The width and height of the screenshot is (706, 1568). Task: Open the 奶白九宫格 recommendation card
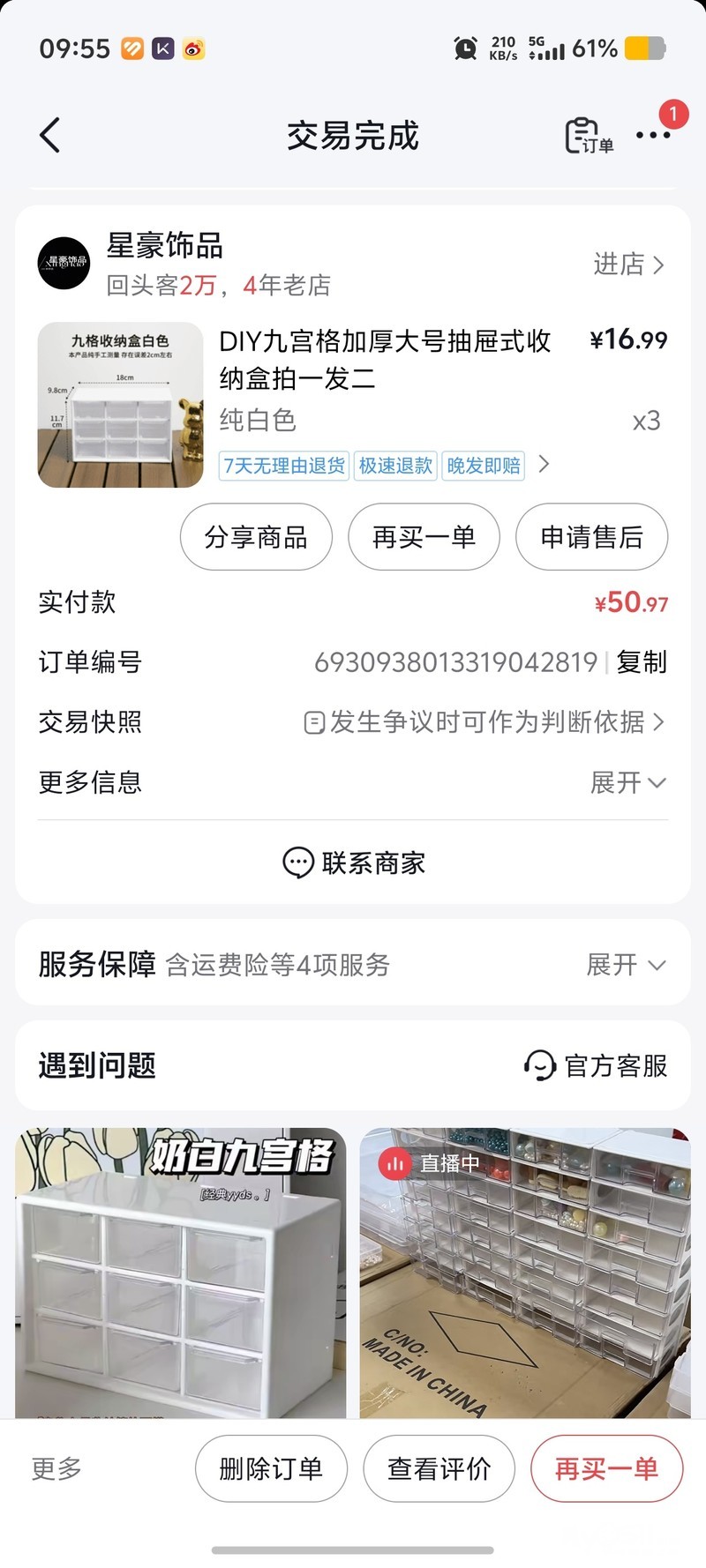point(181,1273)
